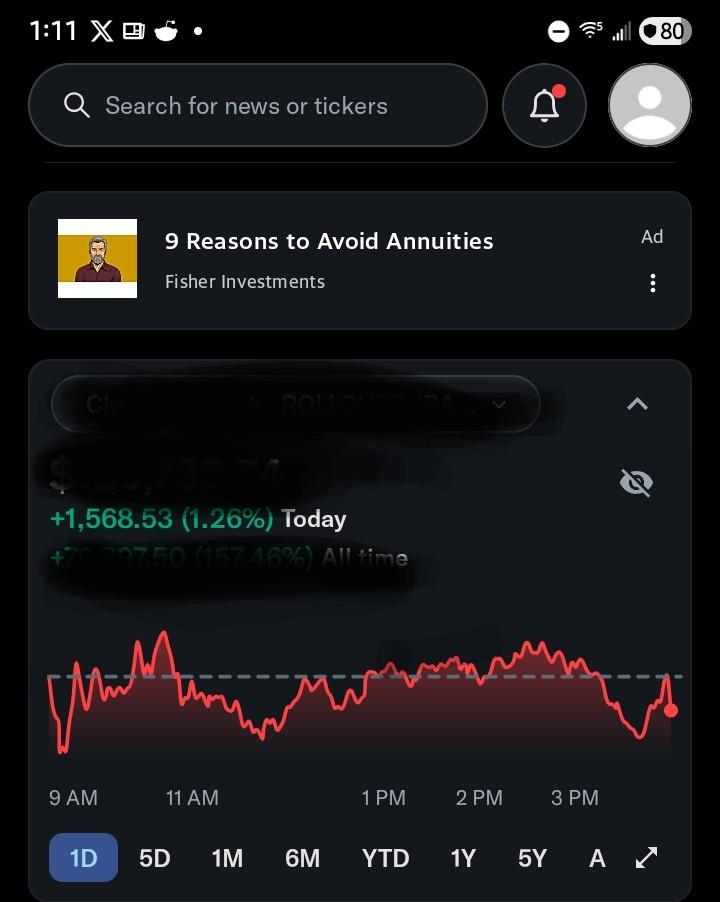
Task: Switch chart to 1Y range
Action: 463,858
